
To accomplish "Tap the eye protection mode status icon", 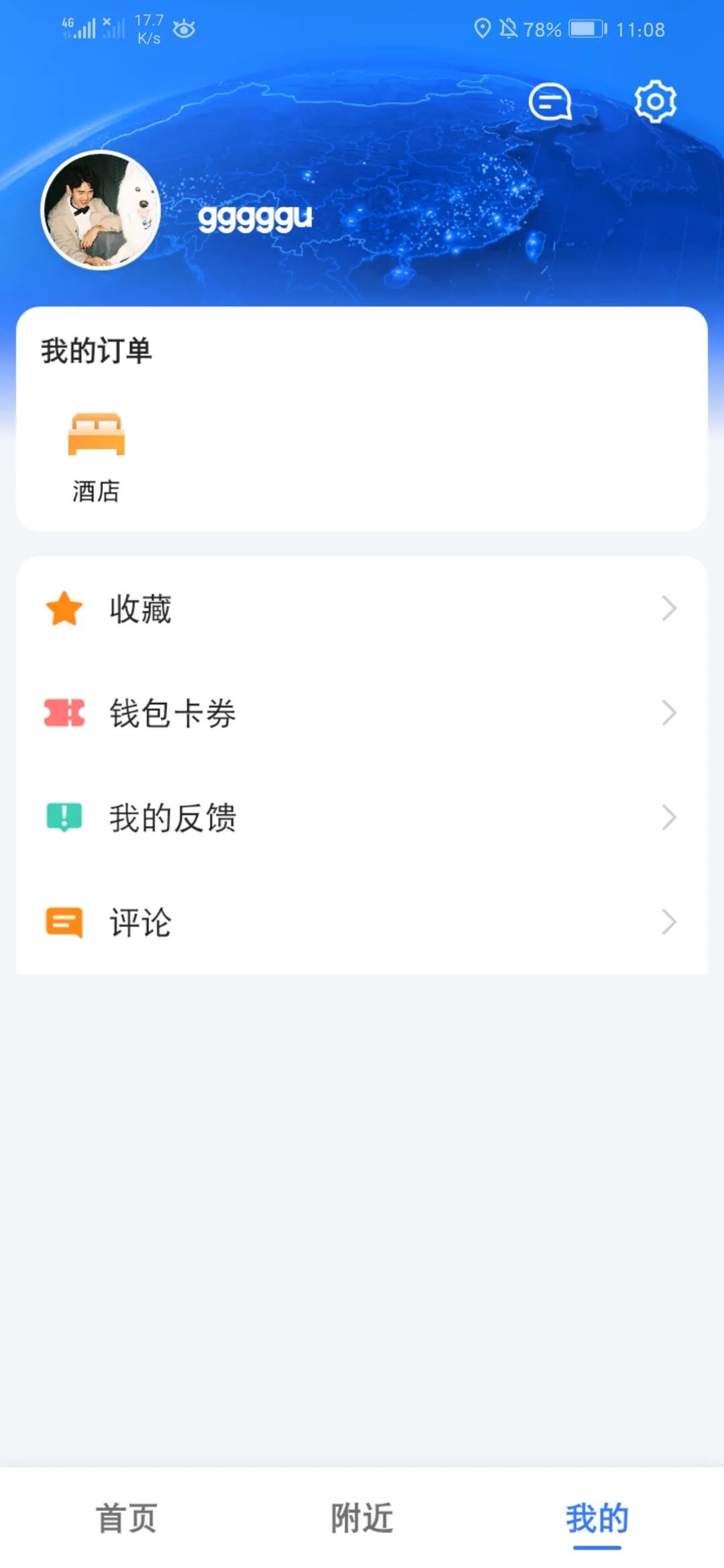I will [184, 28].
